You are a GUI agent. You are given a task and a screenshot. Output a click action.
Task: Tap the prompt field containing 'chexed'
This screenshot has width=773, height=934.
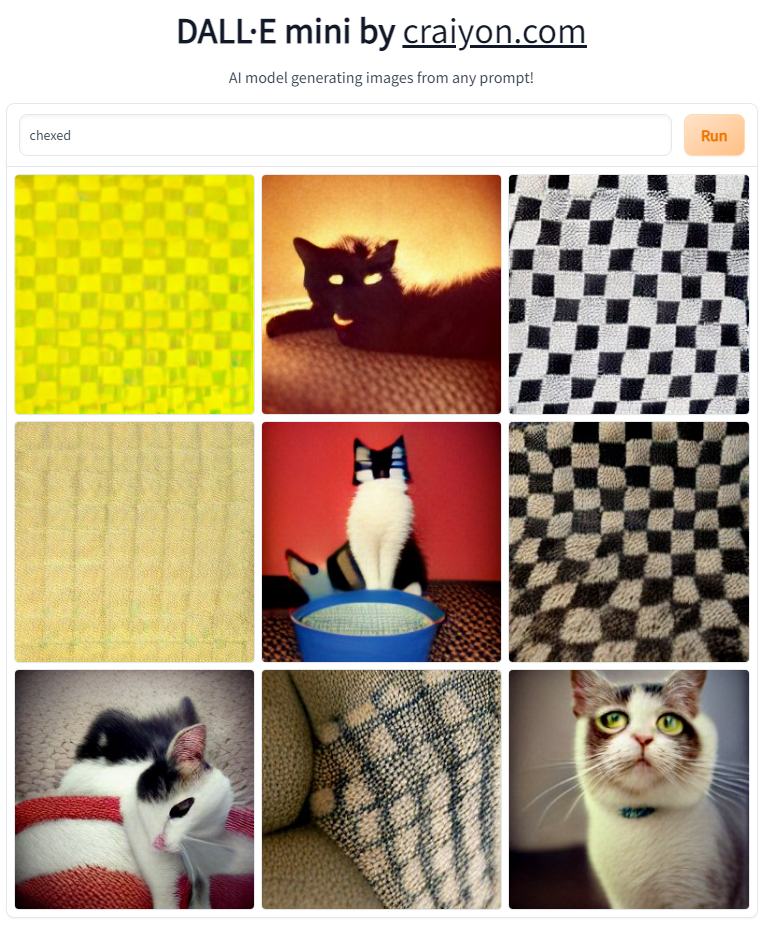click(x=345, y=135)
